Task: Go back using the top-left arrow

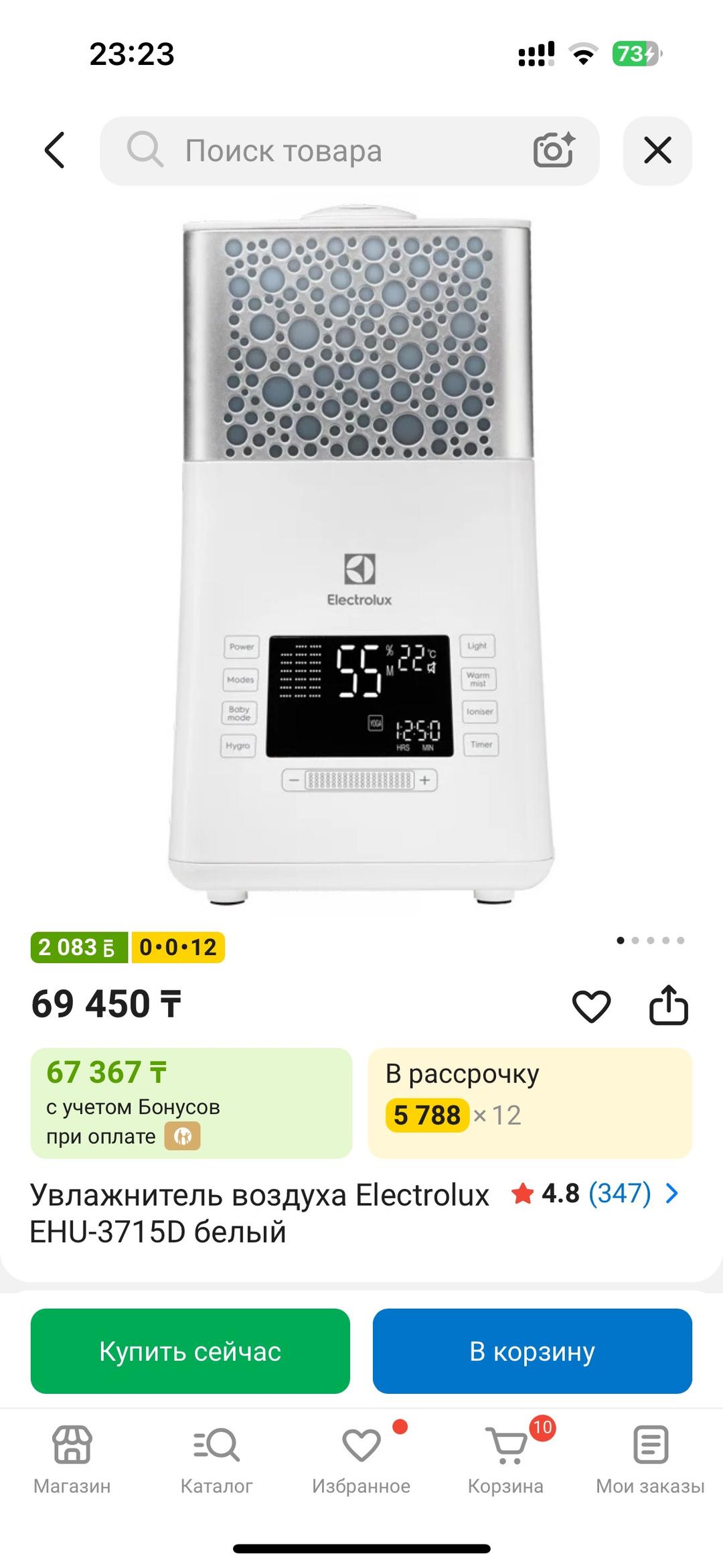Action: pyautogui.click(x=55, y=150)
